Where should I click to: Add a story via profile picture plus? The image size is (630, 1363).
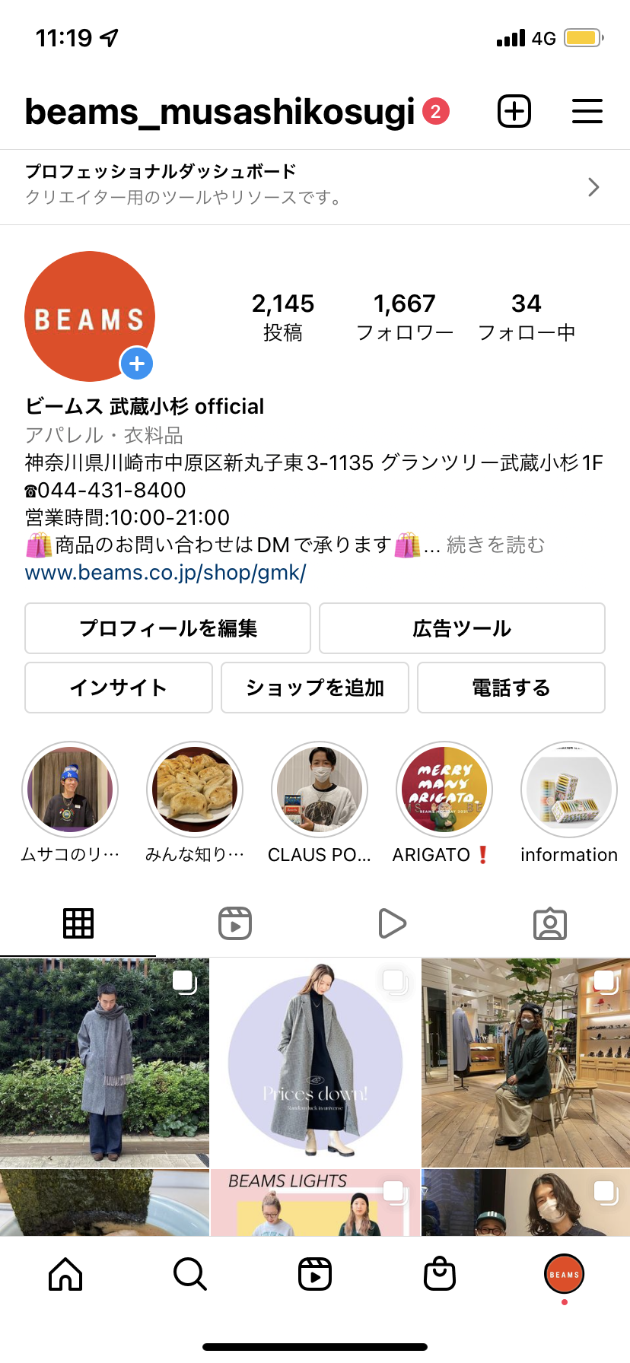(137, 364)
